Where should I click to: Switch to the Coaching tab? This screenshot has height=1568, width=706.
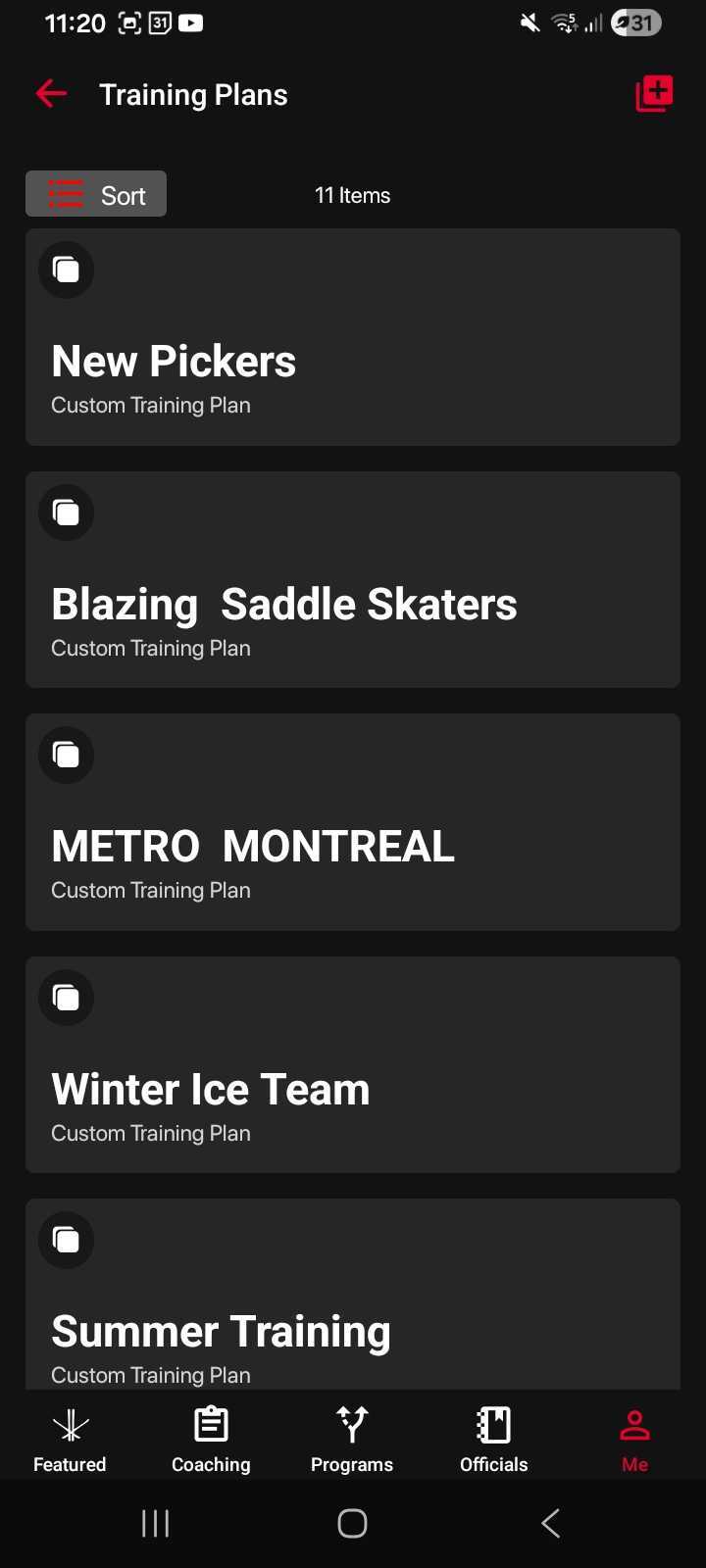[x=210, y=1438]
